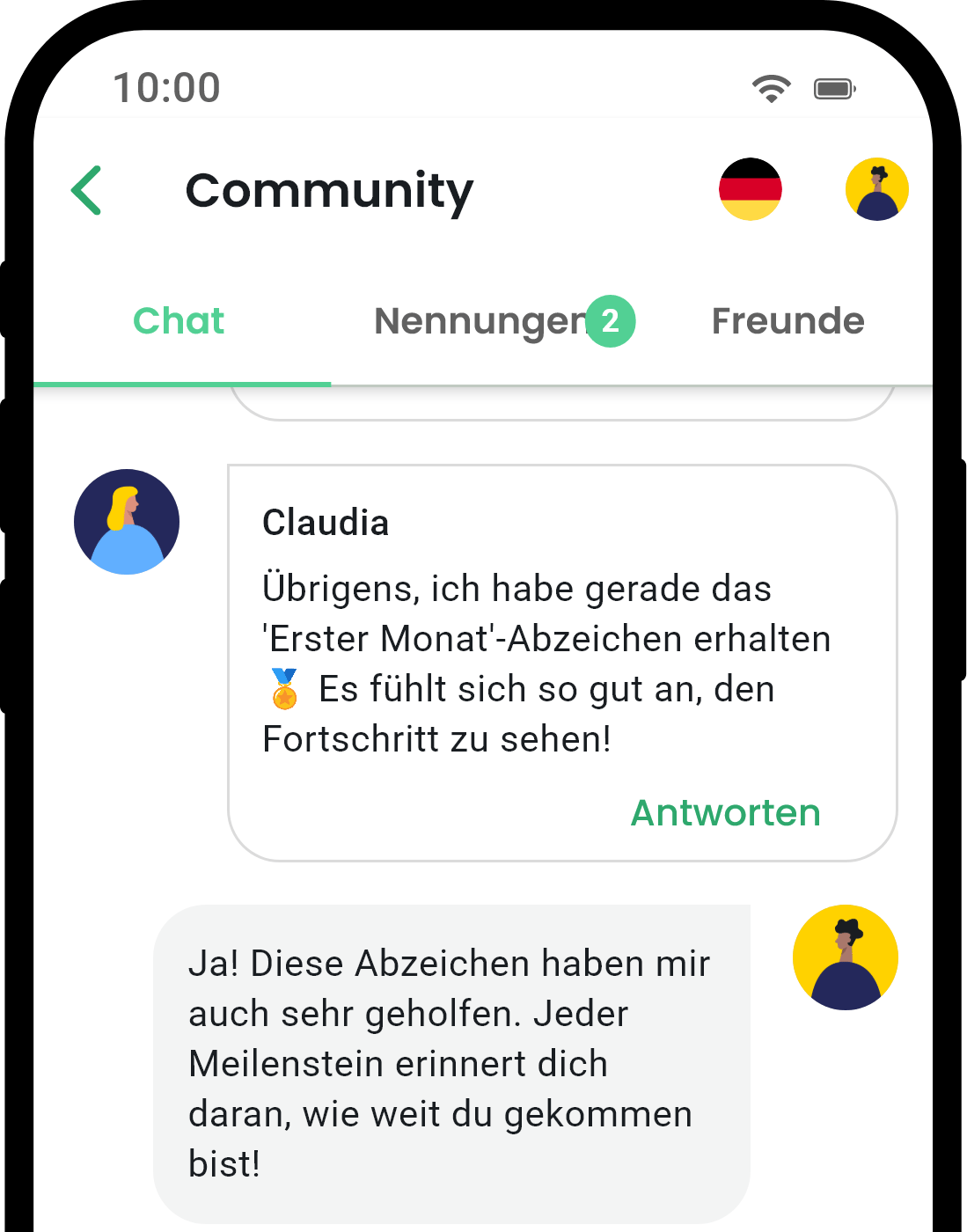Viewport: 967px width, 1232px height.
Task: Switch to the Chat tab
Action: click(x=179, y=321)
